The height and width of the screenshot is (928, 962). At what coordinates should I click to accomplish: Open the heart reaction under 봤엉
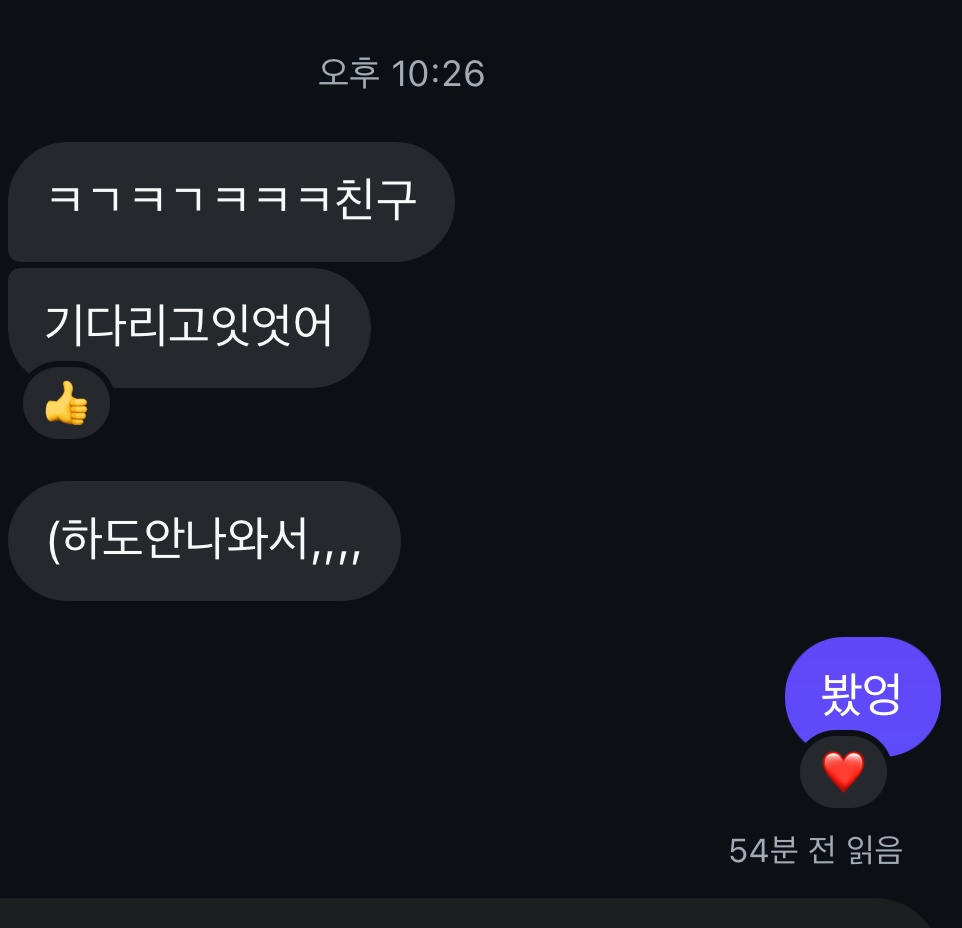(x=843, y=772)
